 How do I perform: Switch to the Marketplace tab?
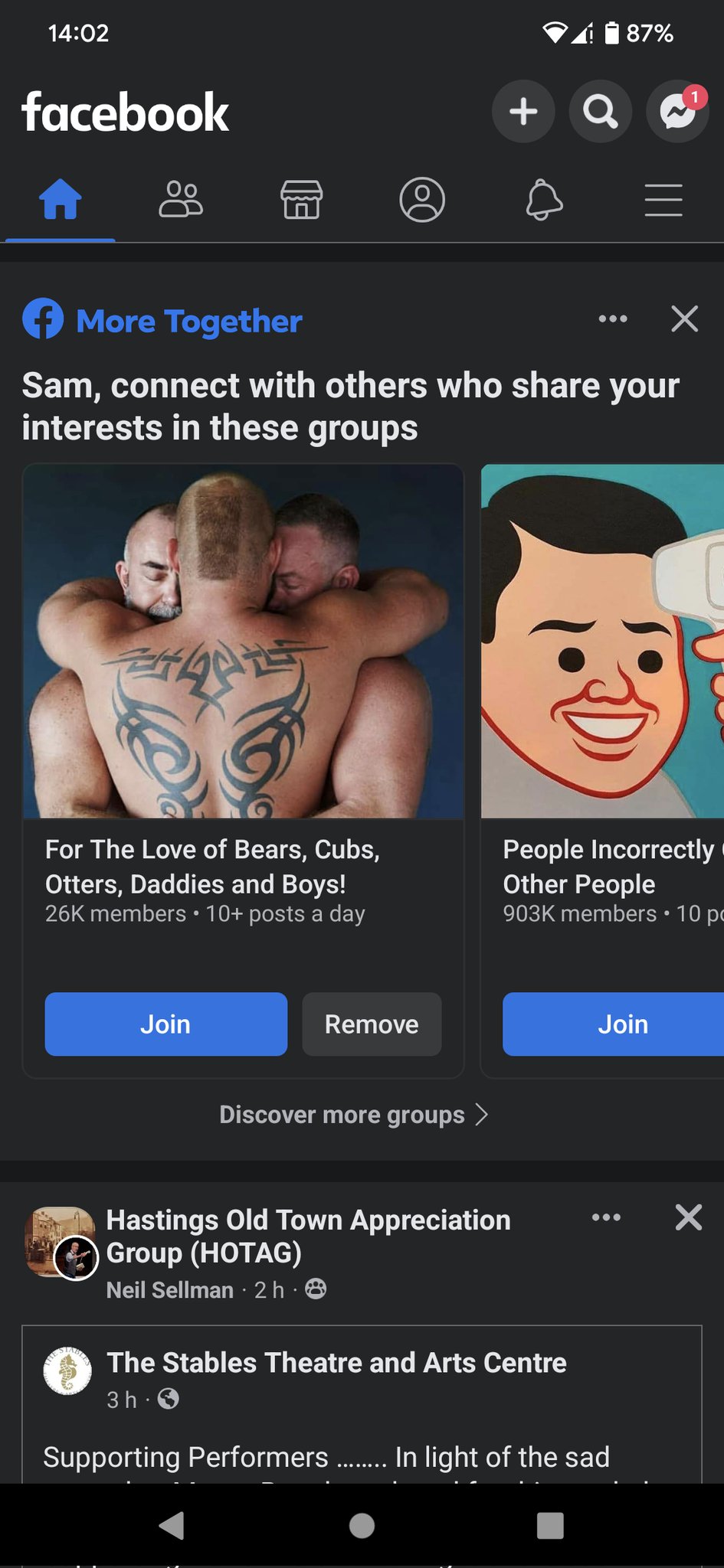pyautogui.click(x=301, y=201)
